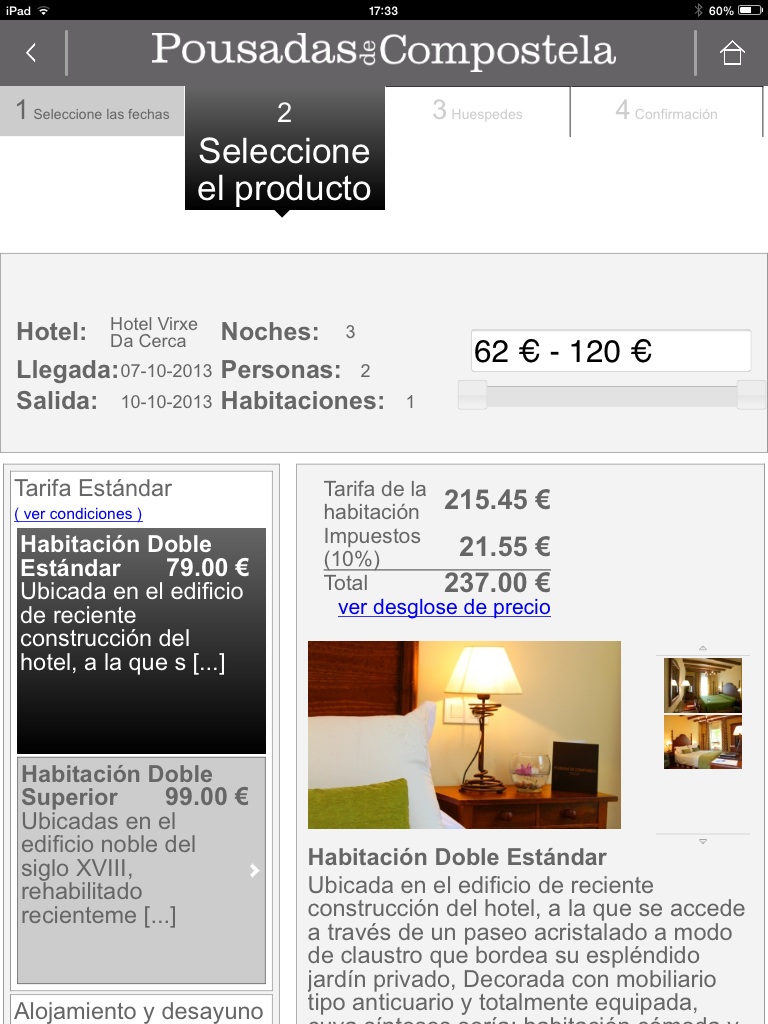
Task: Tap the down arrow below room thumbnails
Action: click(702, 841)
